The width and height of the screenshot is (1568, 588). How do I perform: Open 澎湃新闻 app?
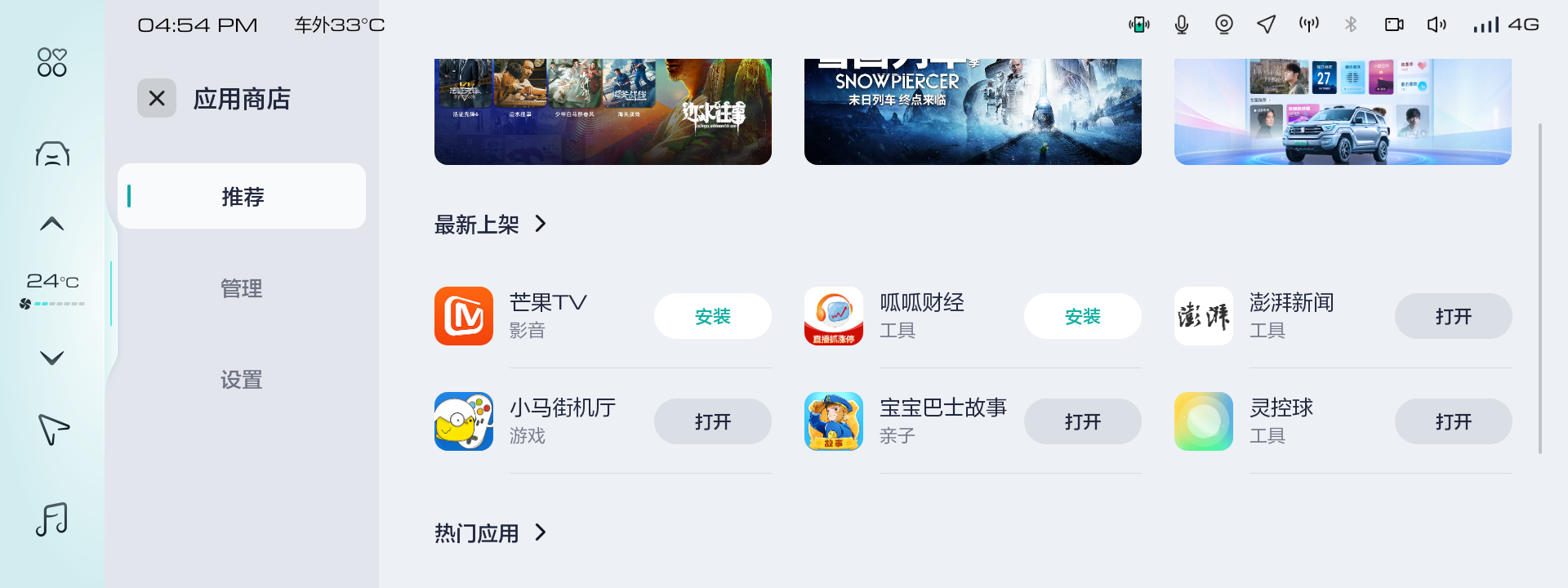coord(1453,316)
